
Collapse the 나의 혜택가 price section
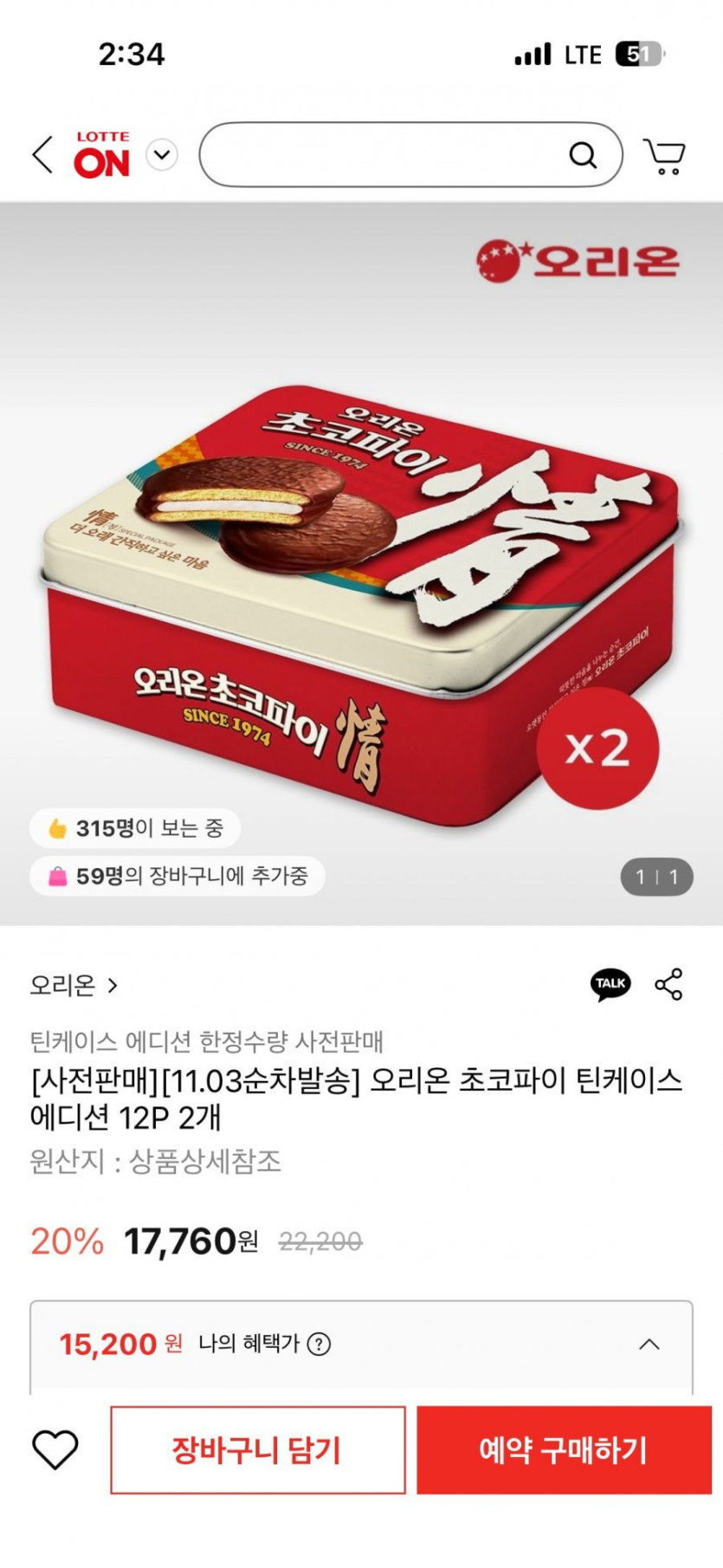(x=649, y=1344)
